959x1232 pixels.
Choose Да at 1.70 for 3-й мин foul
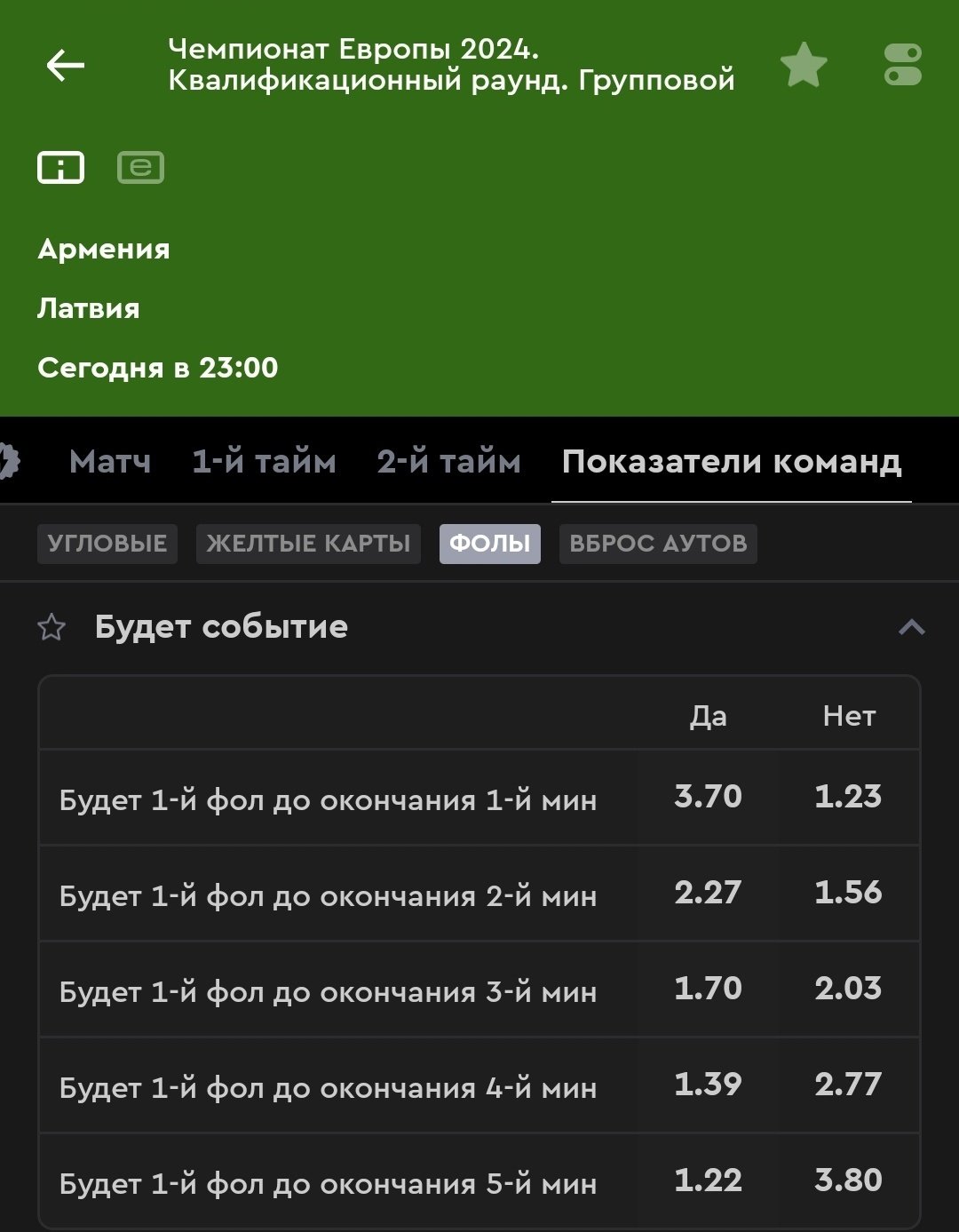(708, 989)
